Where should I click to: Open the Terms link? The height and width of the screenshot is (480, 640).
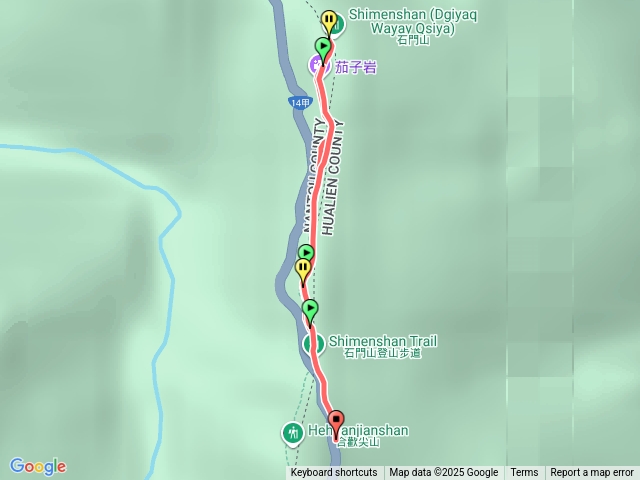tap(524, 473)
